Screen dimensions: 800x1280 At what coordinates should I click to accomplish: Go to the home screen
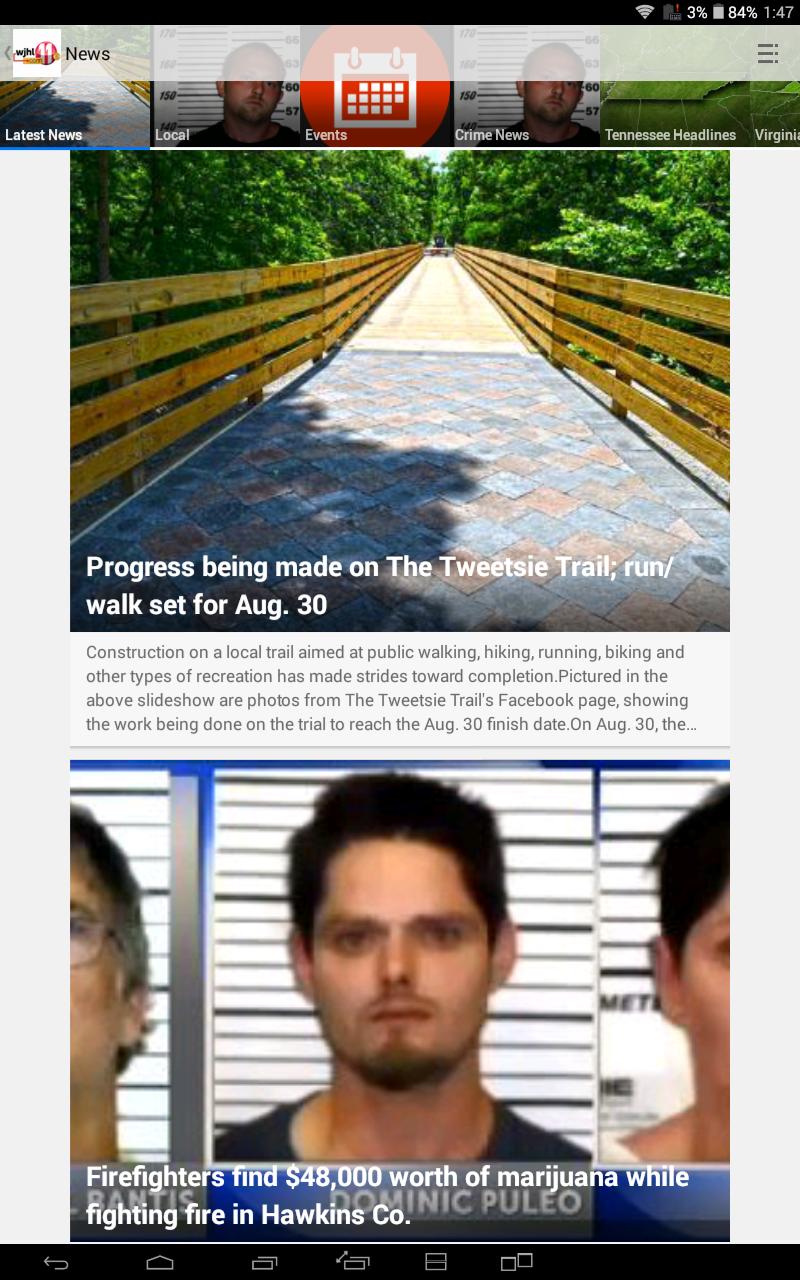pos(160,1263)
